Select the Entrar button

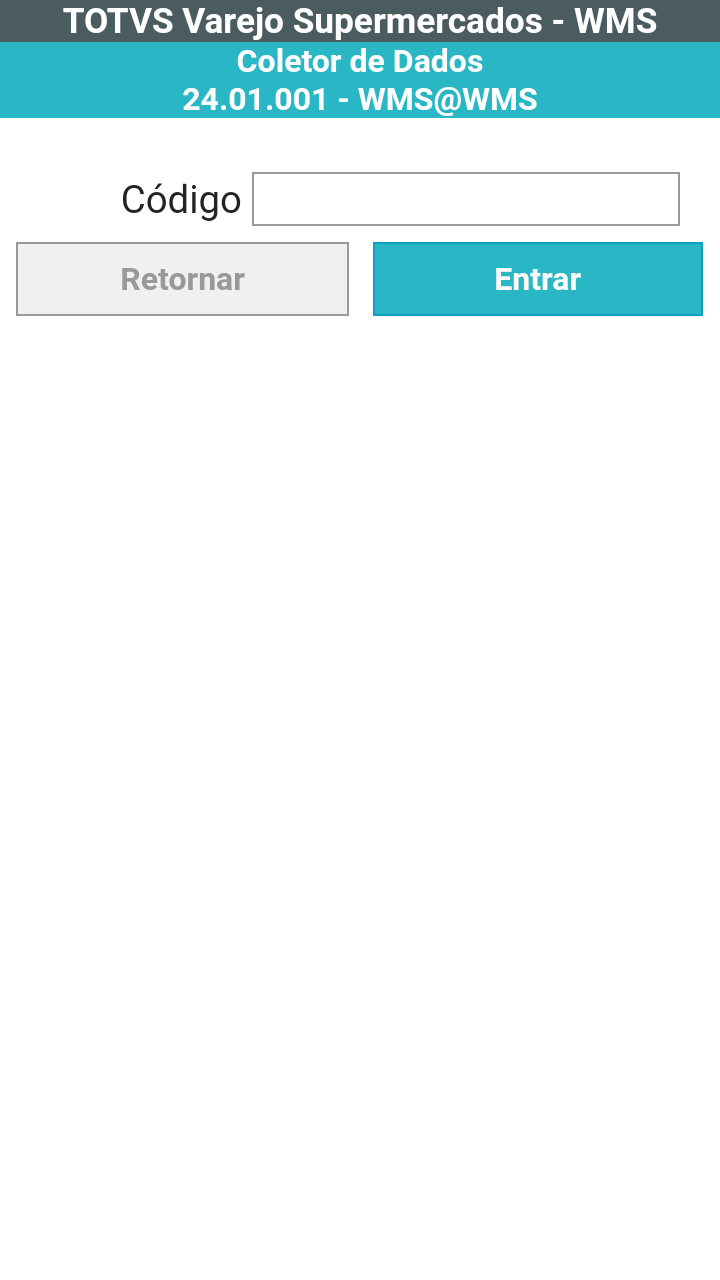(537, 279)
